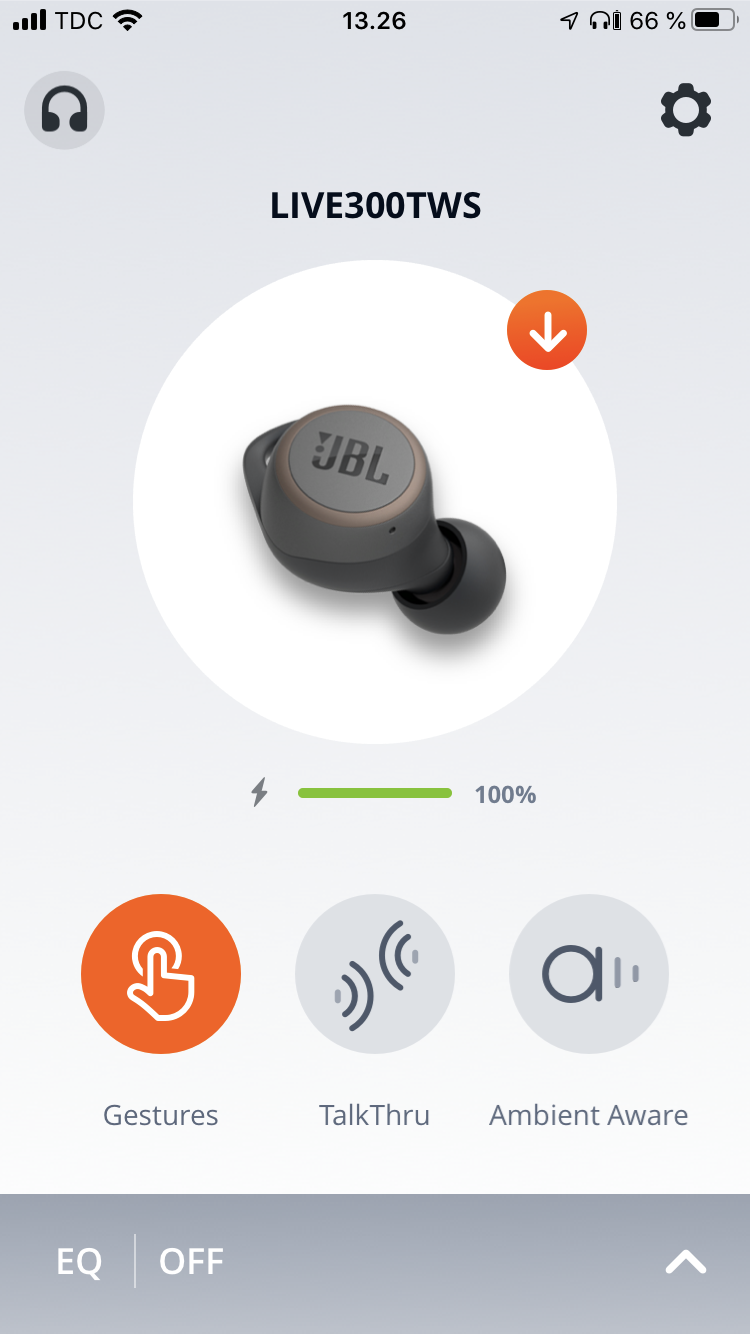750x1334 pixels.
Task: Open the settings gear
Action: click(x=686, y=111)
